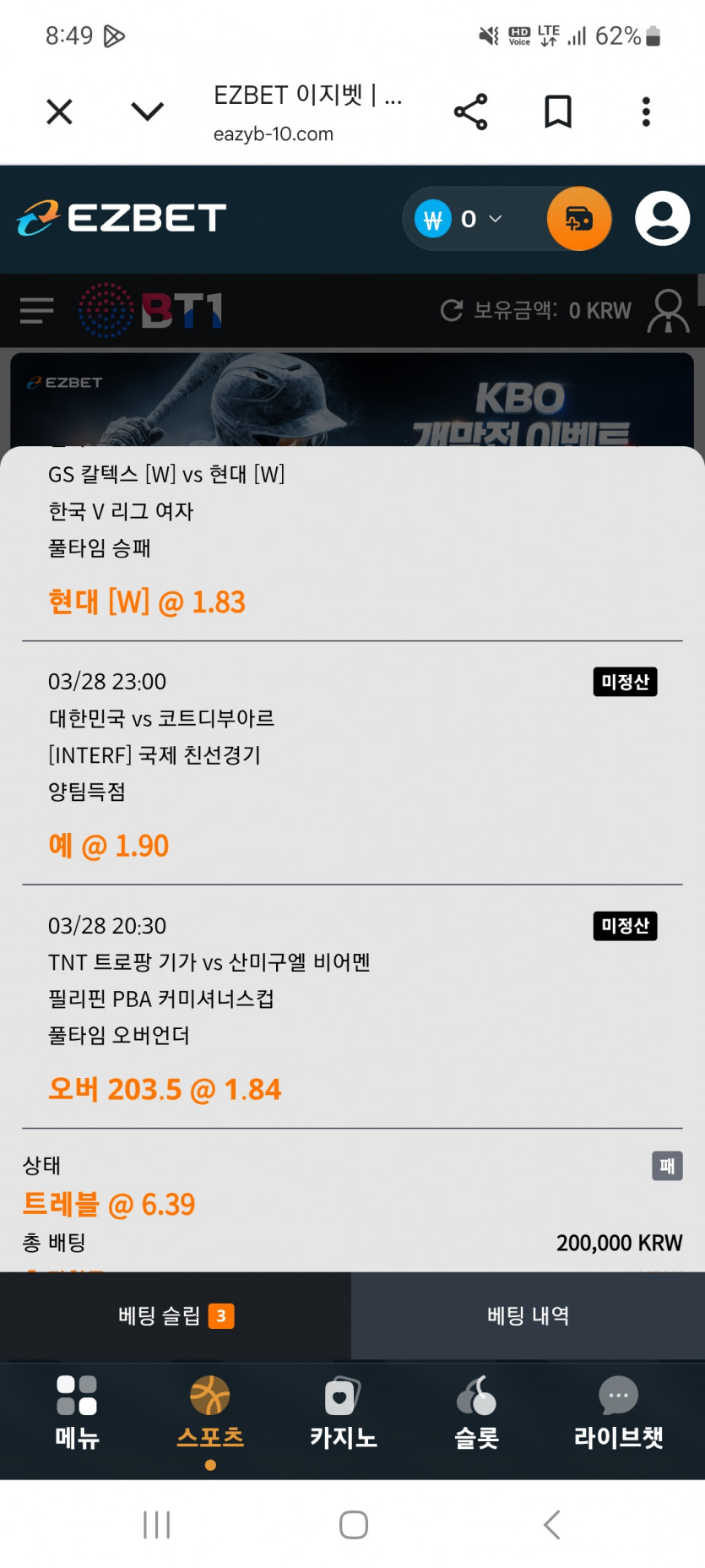
Task: Open the browser overflow menu
Action: tap(646, 112)
